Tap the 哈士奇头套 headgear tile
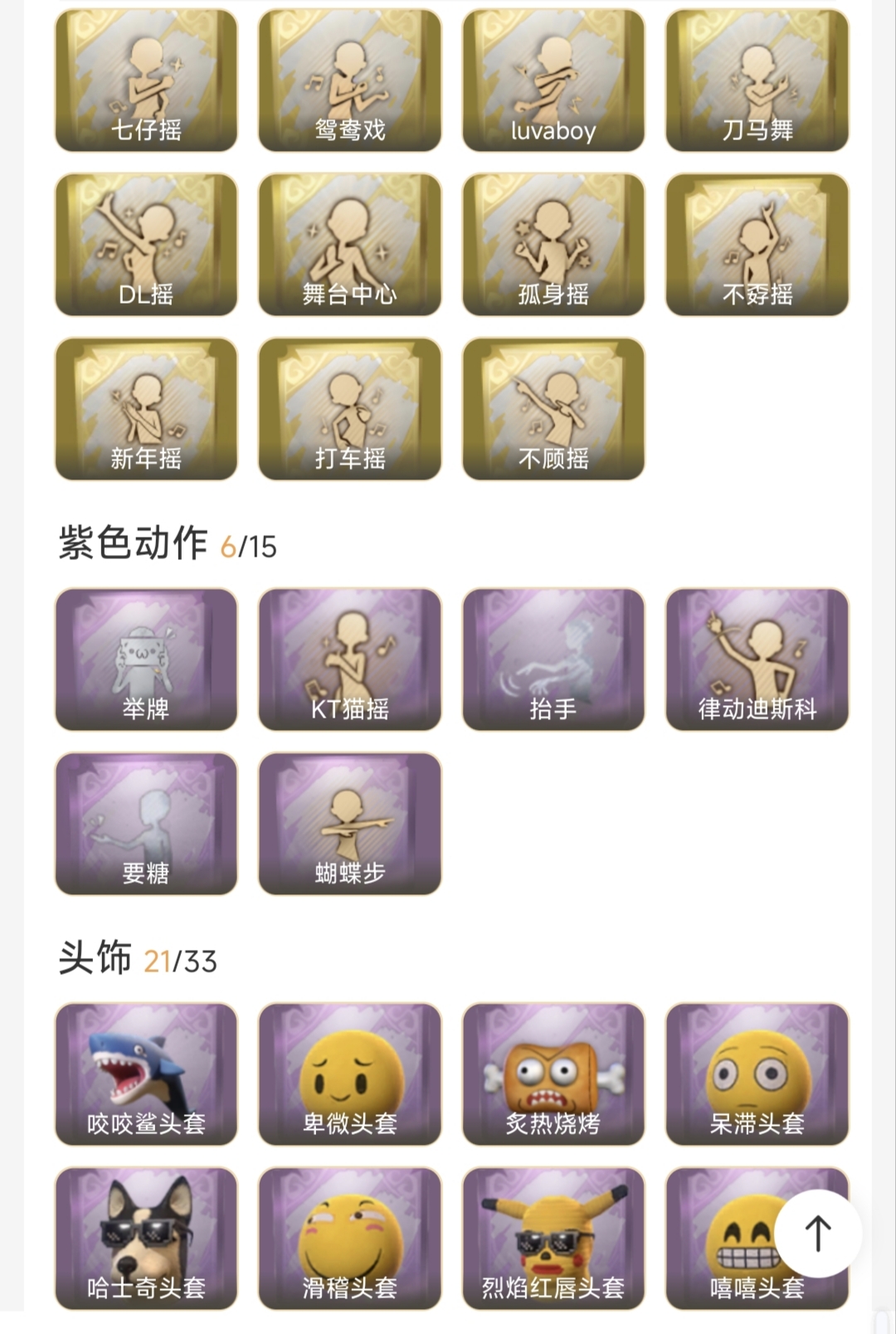The height and width of the screenshot is (1334, 896). (x=146, y=1239)
